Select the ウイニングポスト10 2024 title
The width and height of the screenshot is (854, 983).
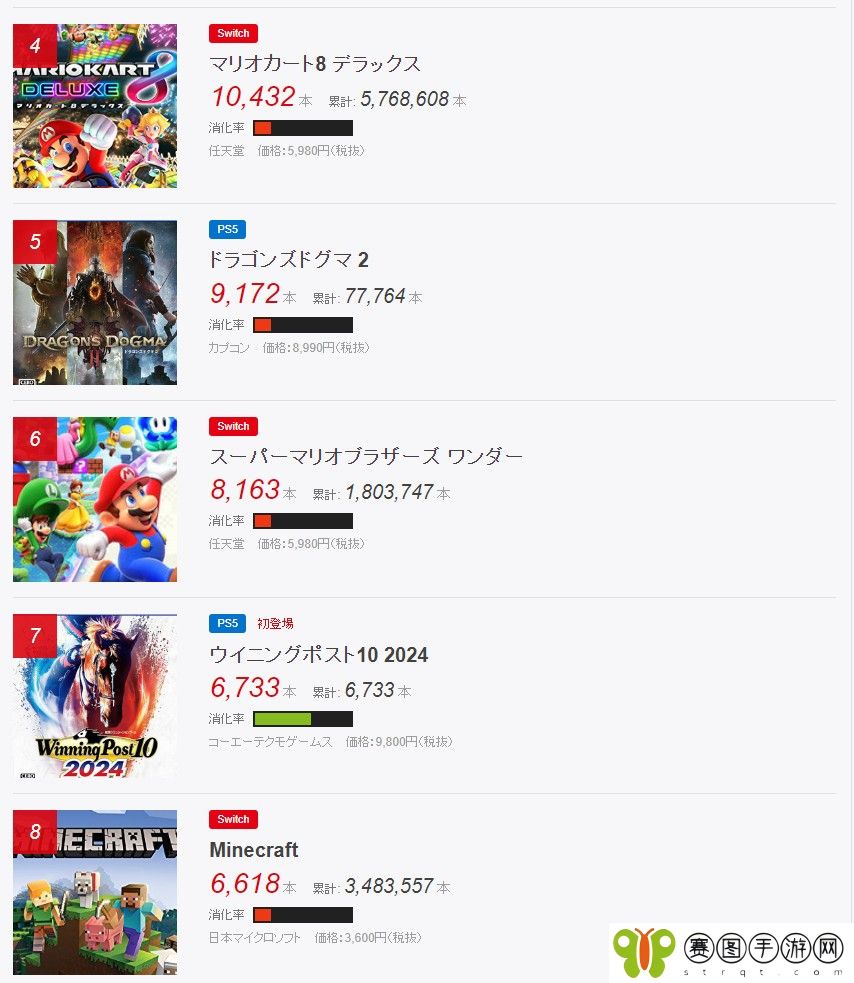[x=318, y=655]
